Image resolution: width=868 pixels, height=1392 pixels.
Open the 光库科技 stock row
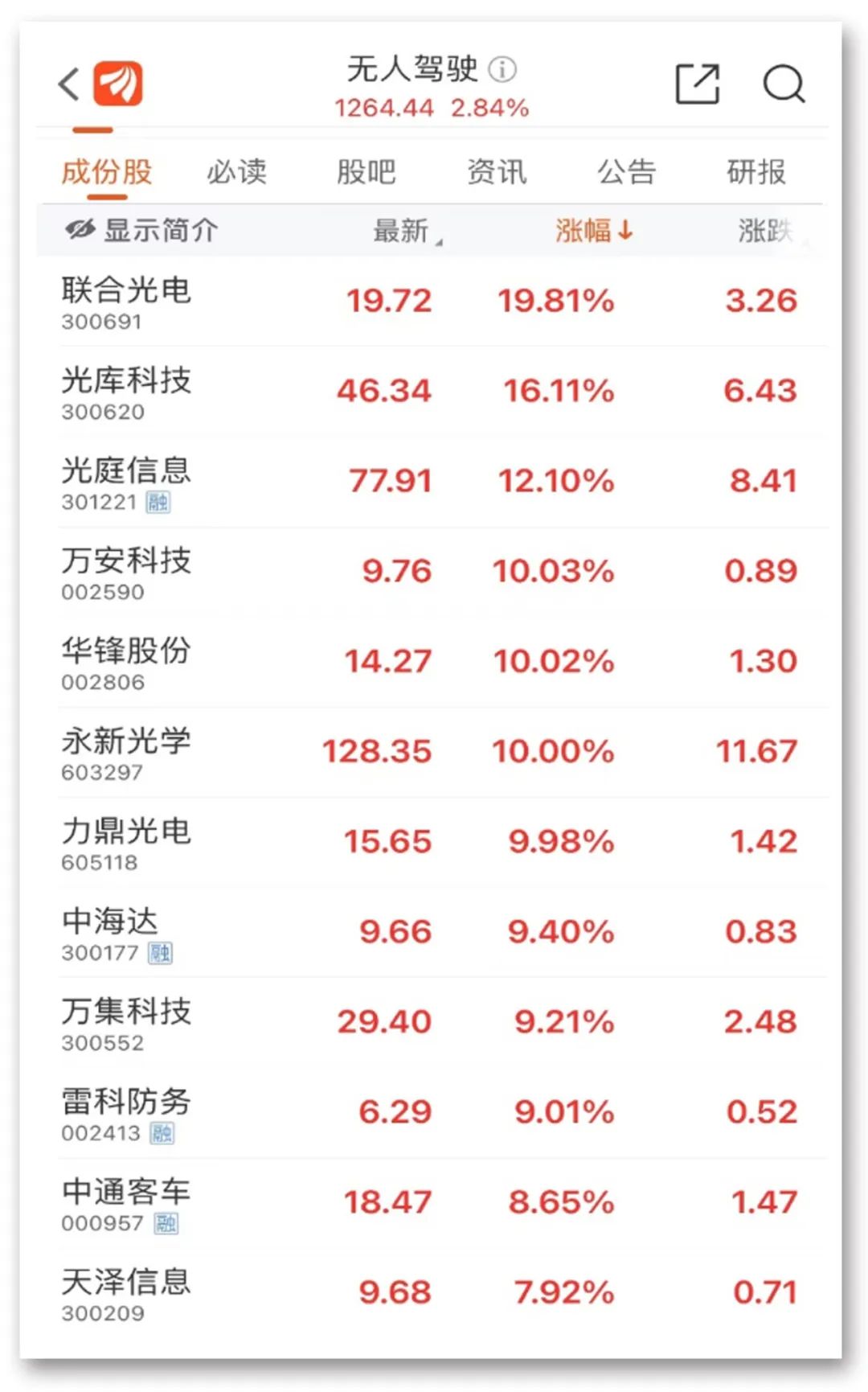(x=432, y=392)
